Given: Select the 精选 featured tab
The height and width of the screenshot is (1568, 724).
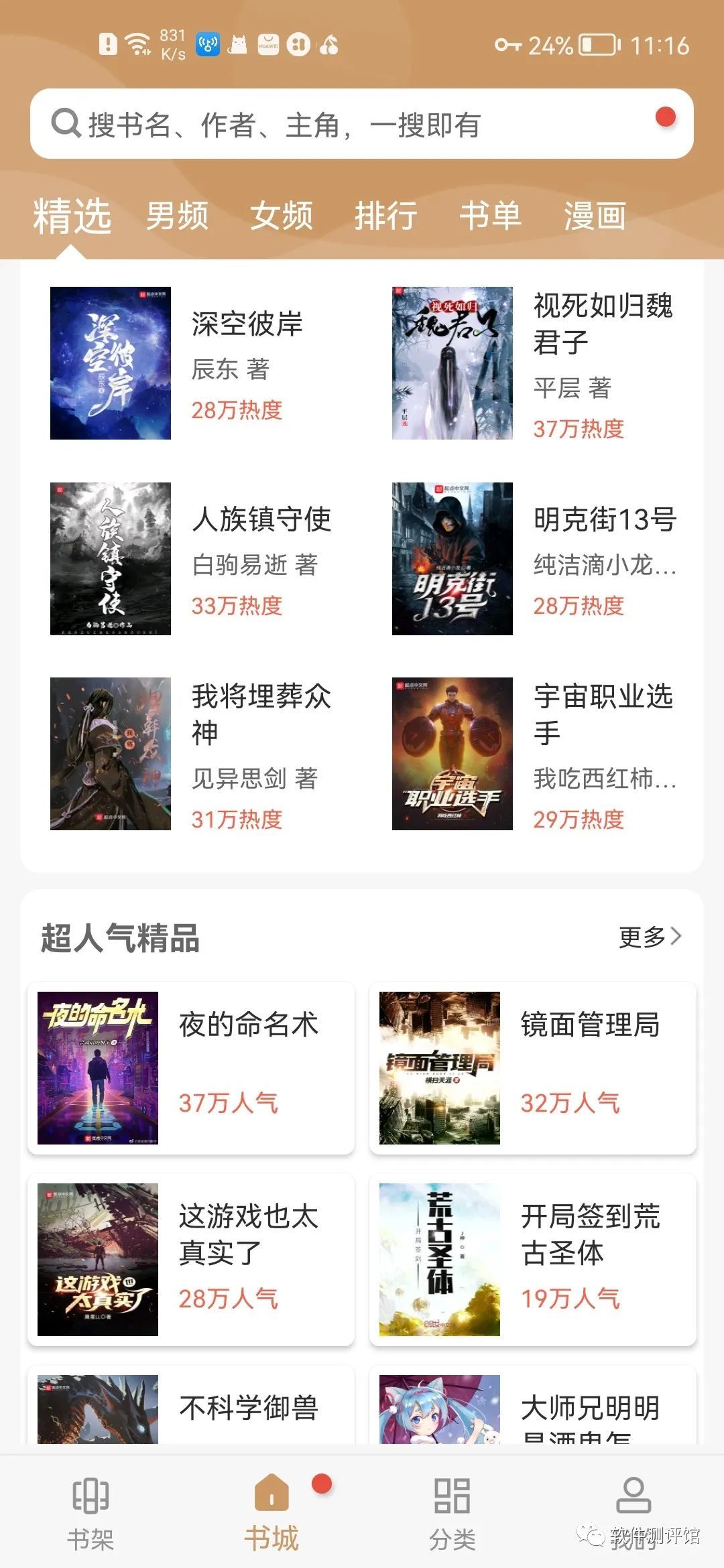Looking at the screenshot, I should pyautogui.click(x=72, y=216).
